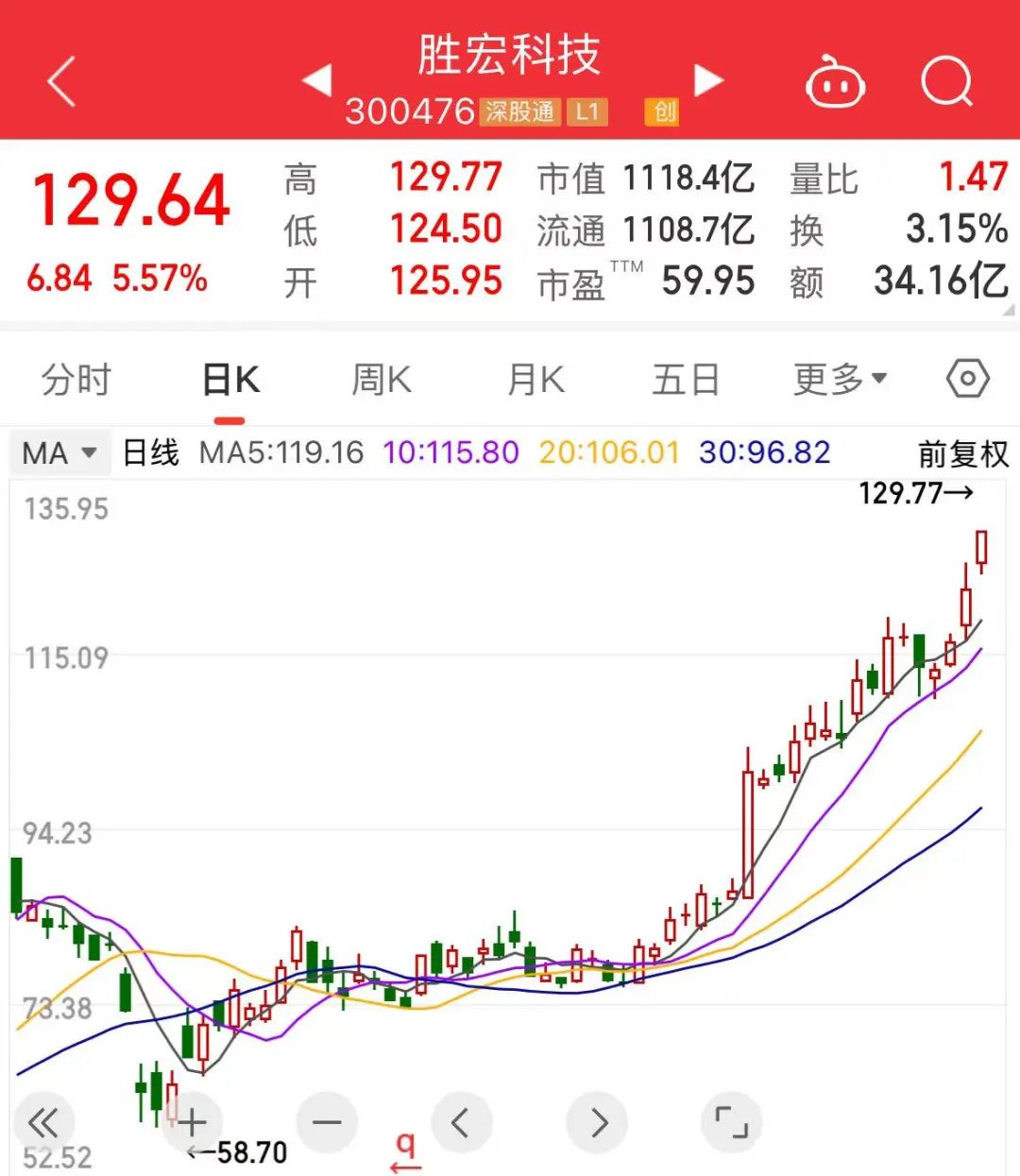Open the chart settings hexagon icon

967,380
